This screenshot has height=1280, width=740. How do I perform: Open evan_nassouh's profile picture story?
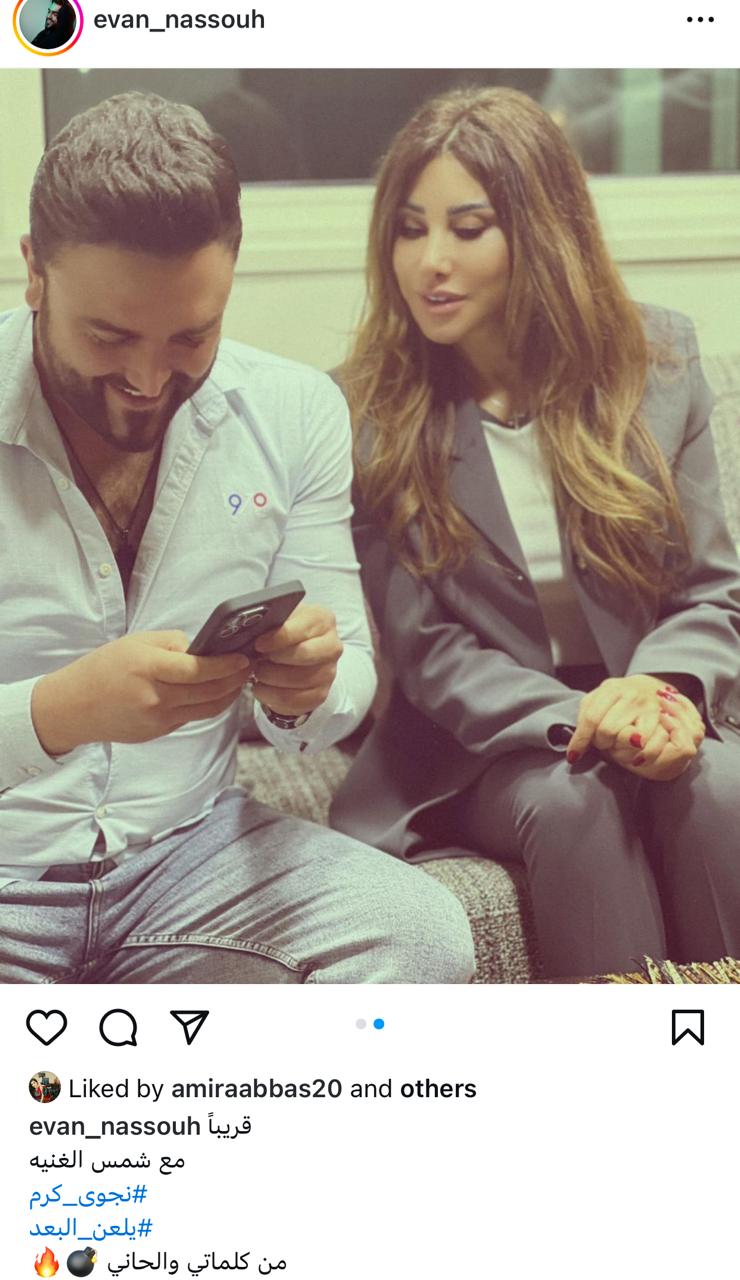pos(47,24)
